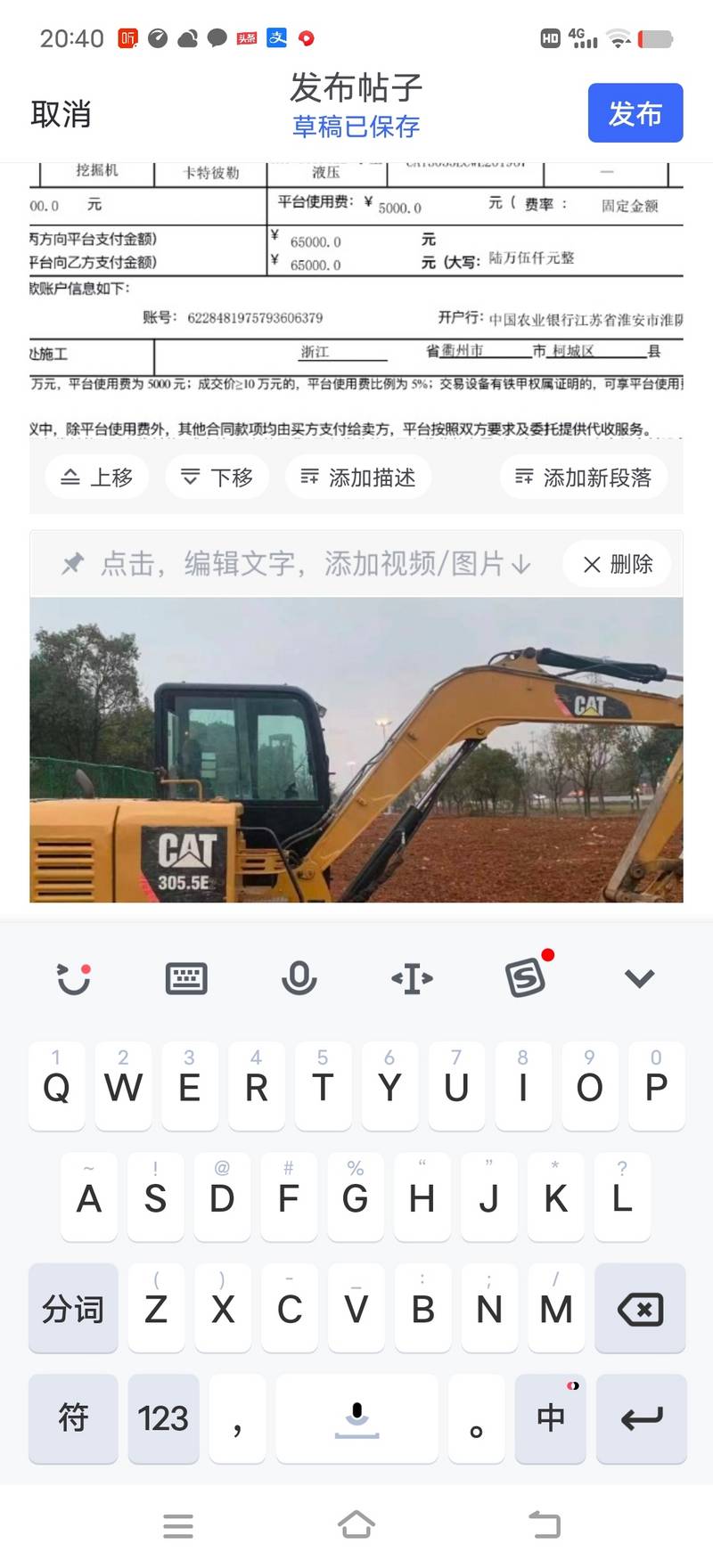Tap the system back button
The image size is (713, 1568).
pos(545,1524)
